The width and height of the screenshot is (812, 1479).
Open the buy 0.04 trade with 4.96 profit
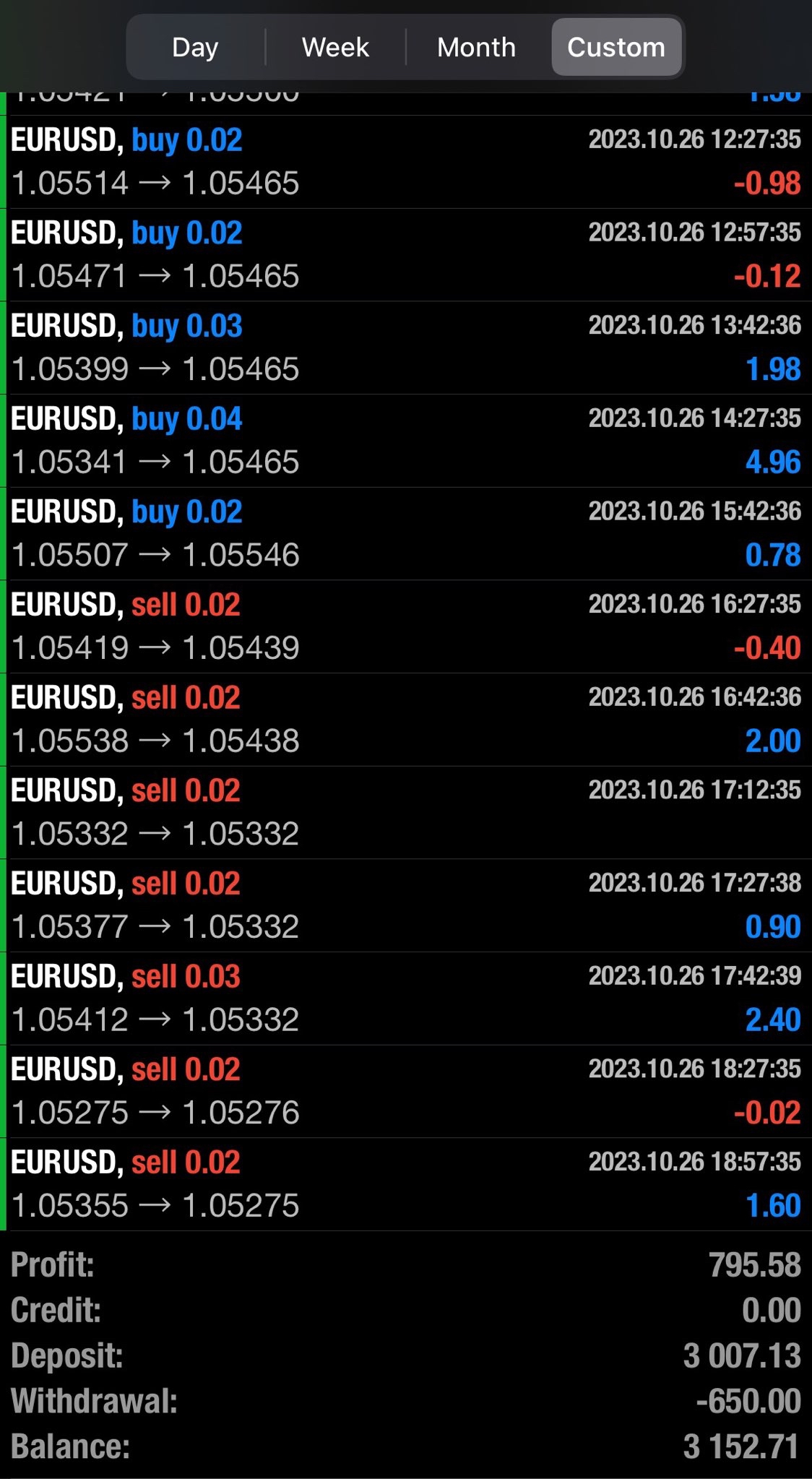click(406, 441)
